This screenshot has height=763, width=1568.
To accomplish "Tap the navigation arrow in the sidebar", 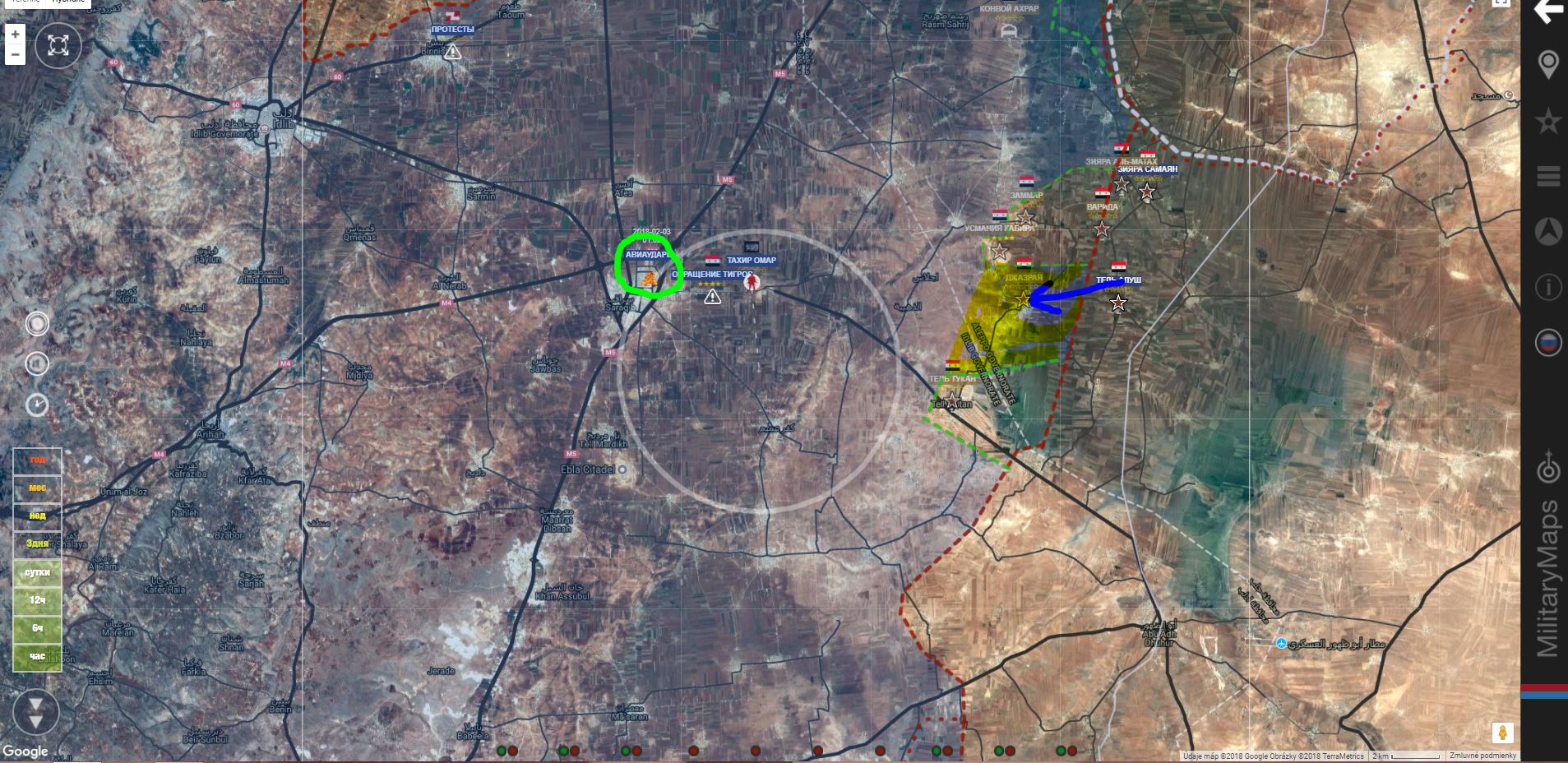I will point(1548,232).
